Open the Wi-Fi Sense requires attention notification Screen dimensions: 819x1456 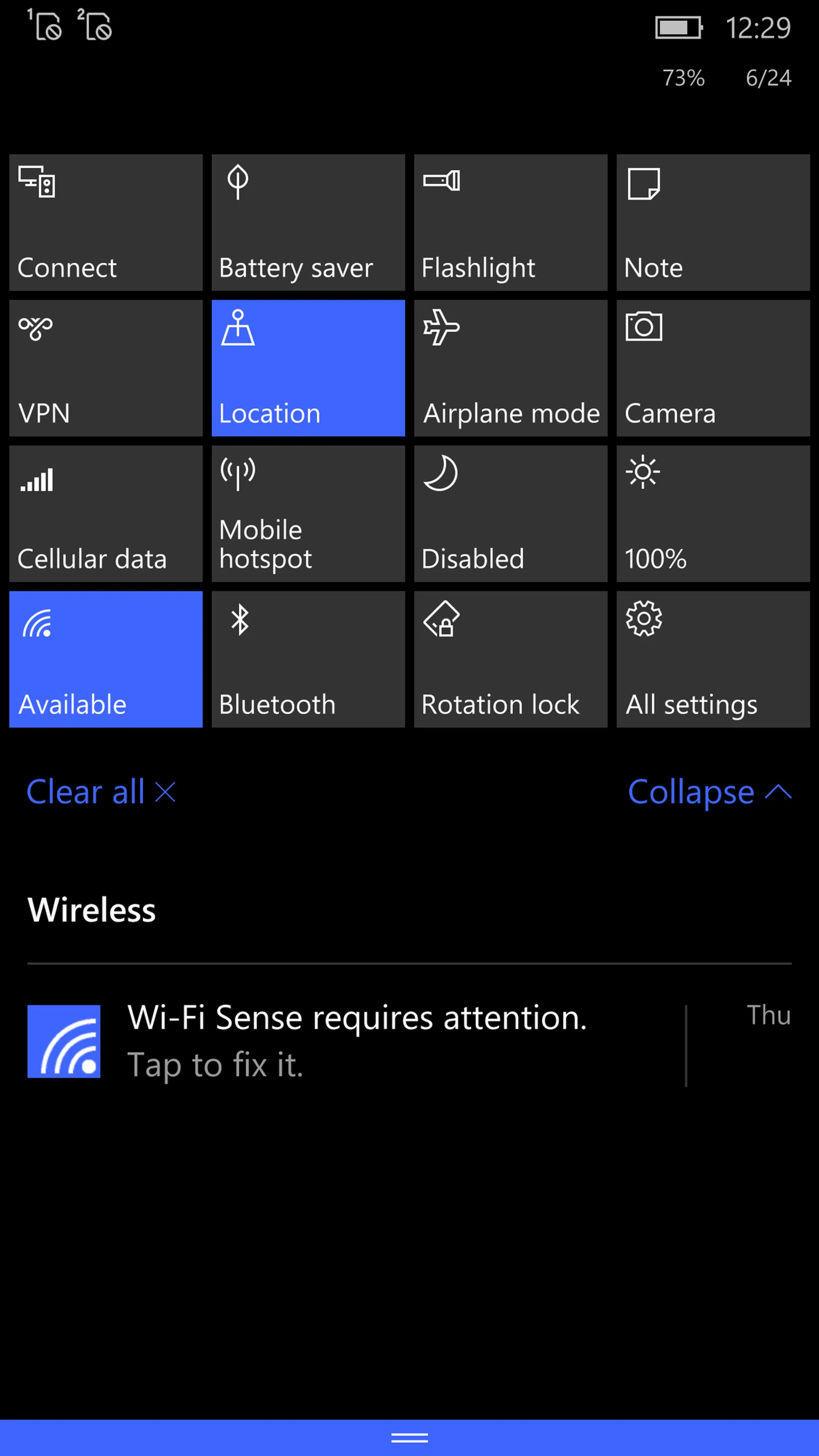click(x=356, y=1041)
